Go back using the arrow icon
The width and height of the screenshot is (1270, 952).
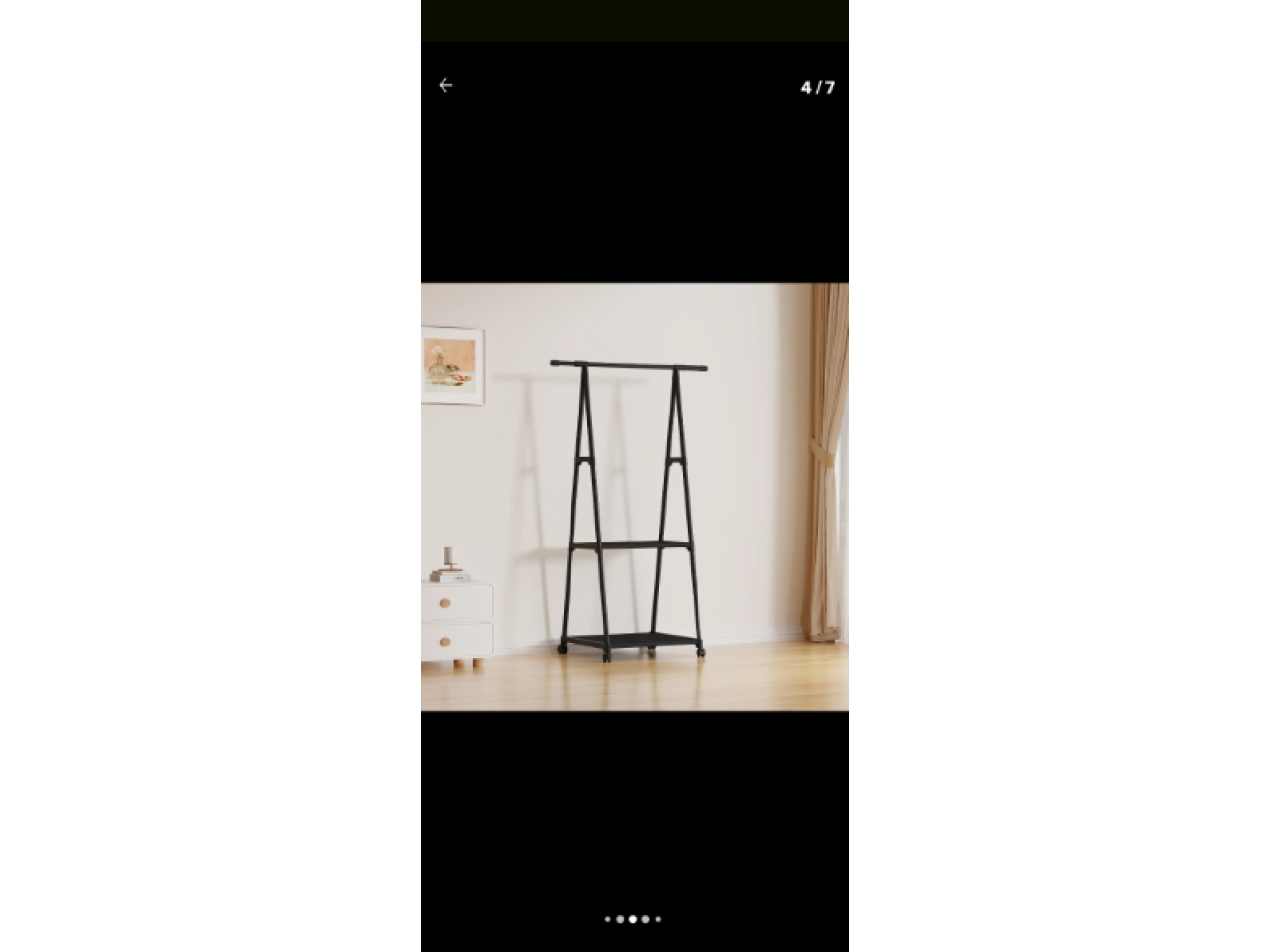click(x=445, y=86)
